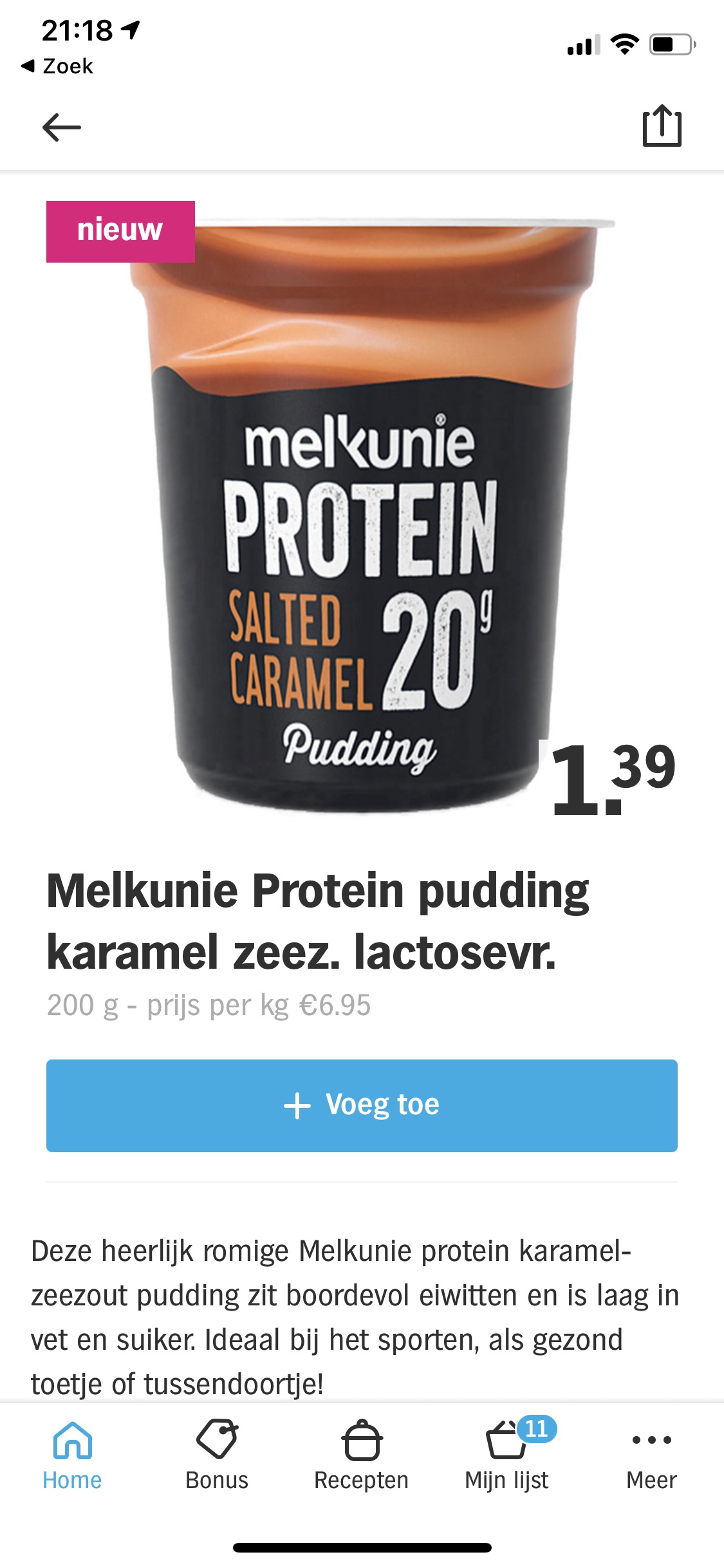Switch to the Home tab

tap(72, 1456)
